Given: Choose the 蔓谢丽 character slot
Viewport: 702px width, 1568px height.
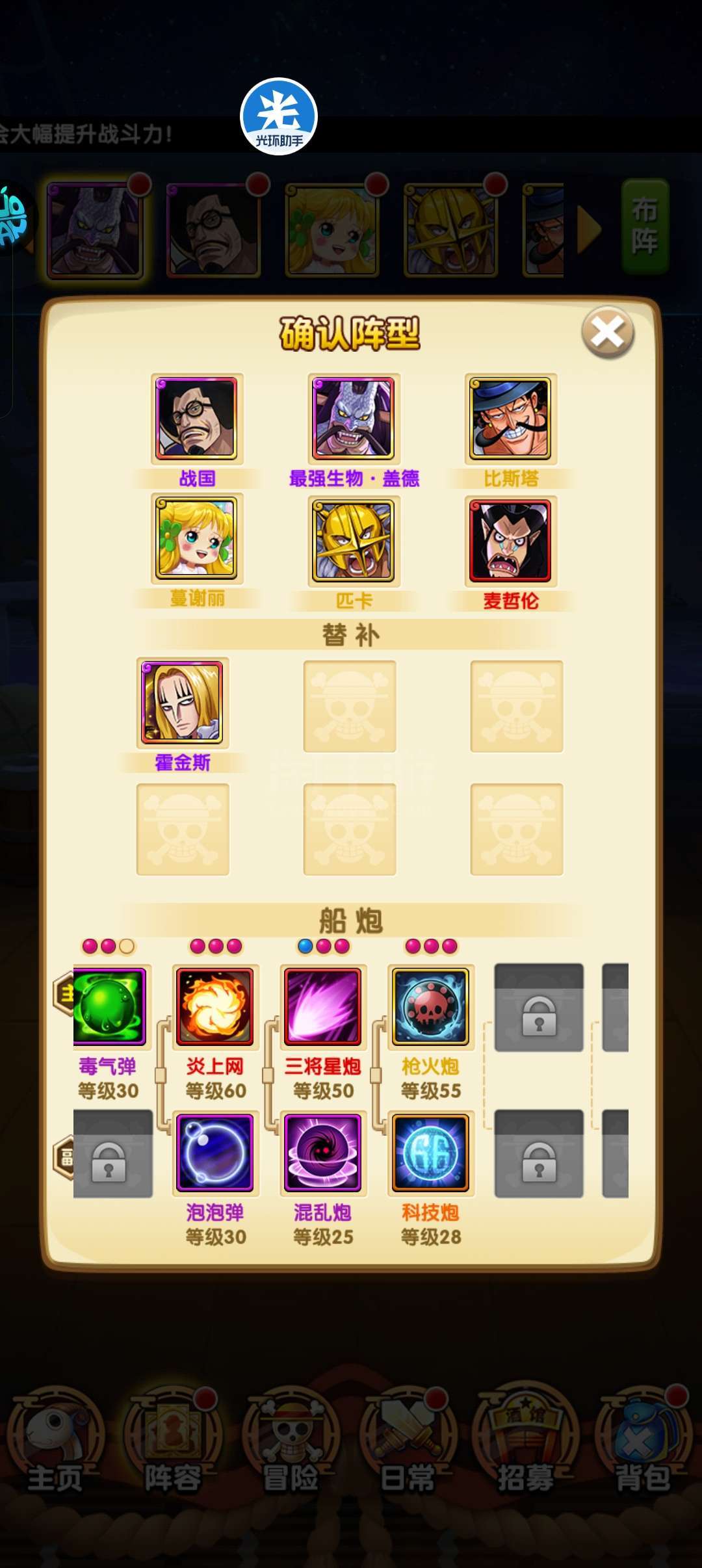Looking at the screenshot, I should coord(197,538).
